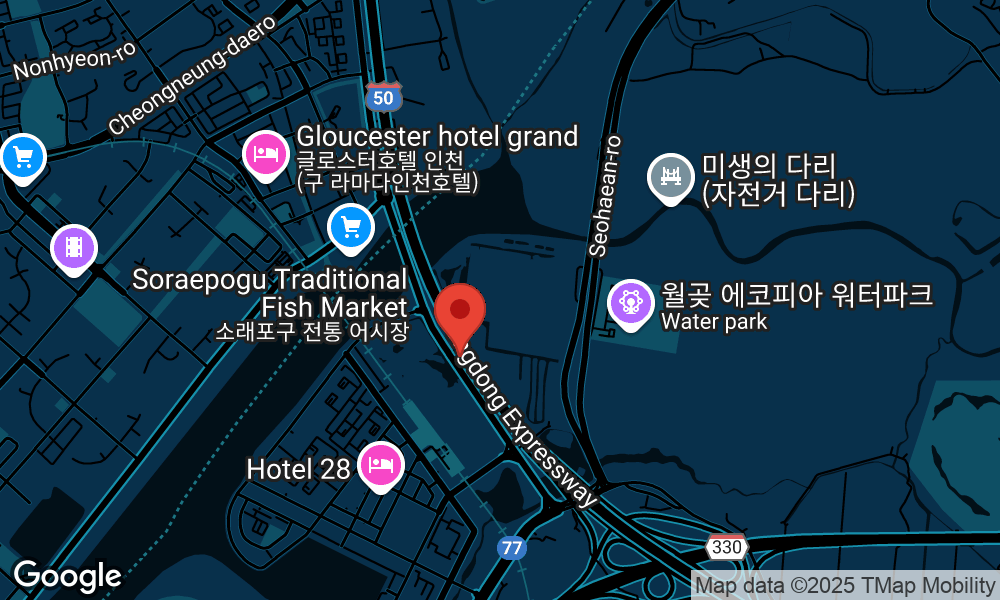Select the 미생의 다리 bridge pin
1000x600 pixels.
(670, 177)
